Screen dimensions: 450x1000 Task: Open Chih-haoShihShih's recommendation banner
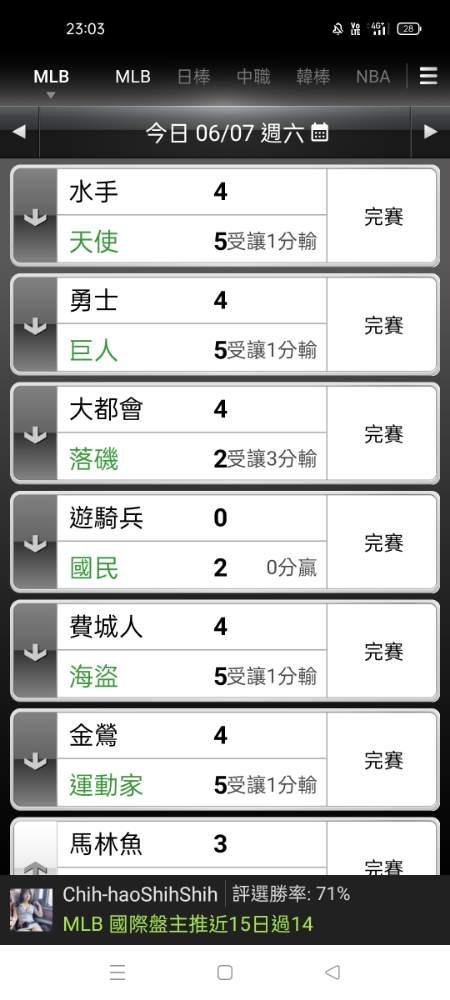(x=225, y=909)
